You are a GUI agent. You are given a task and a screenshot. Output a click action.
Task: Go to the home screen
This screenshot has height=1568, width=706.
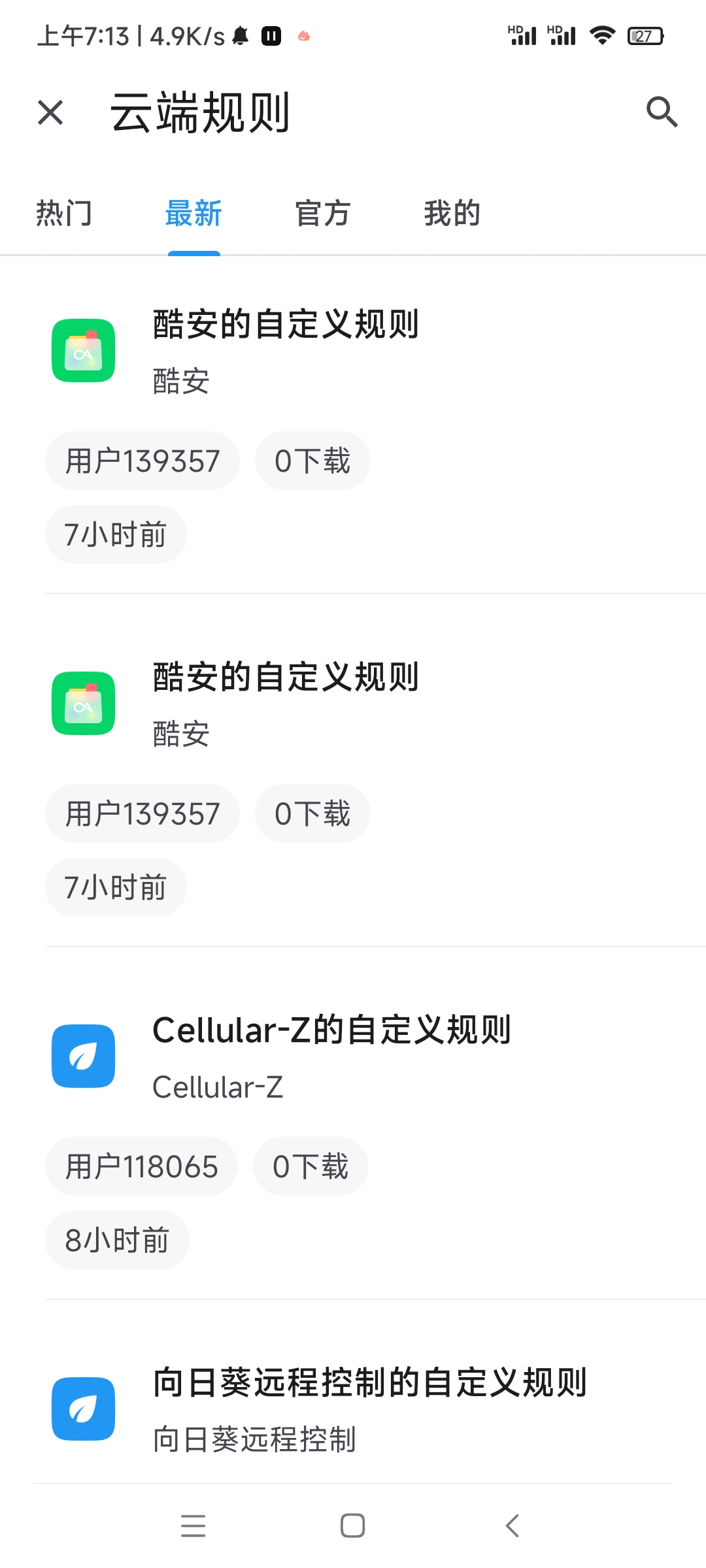[353, 1526]
